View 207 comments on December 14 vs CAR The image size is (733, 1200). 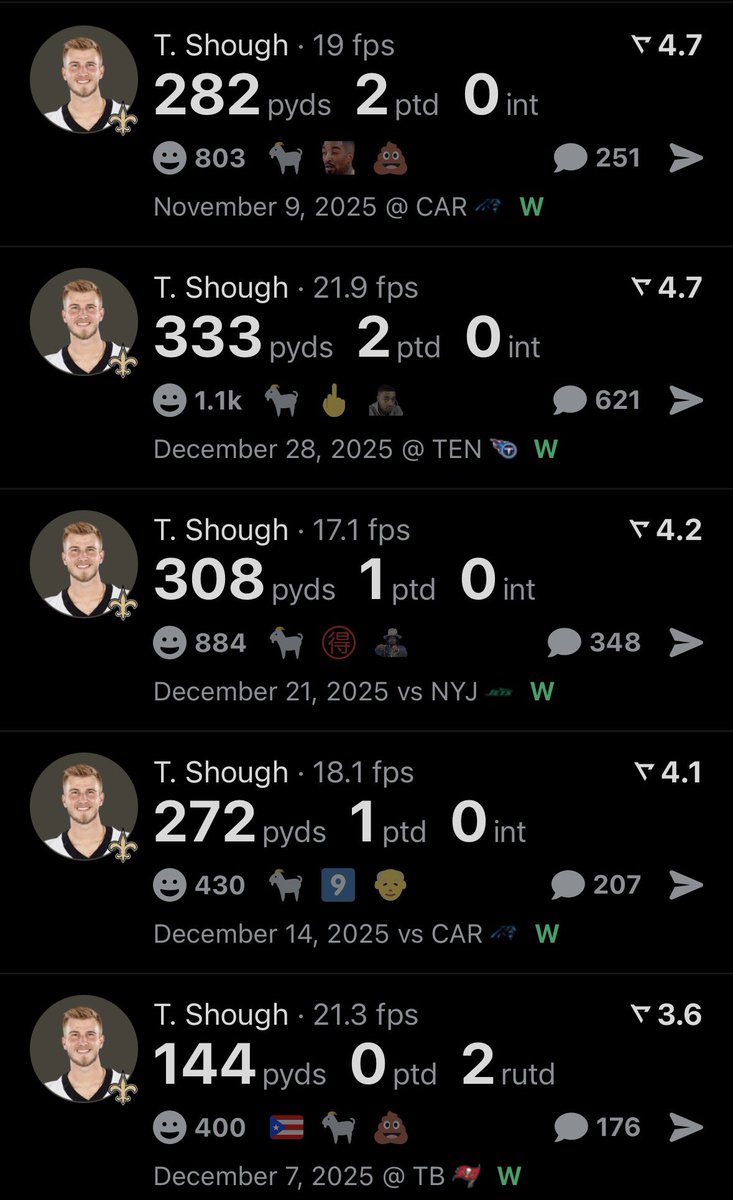tap(596, 884)
